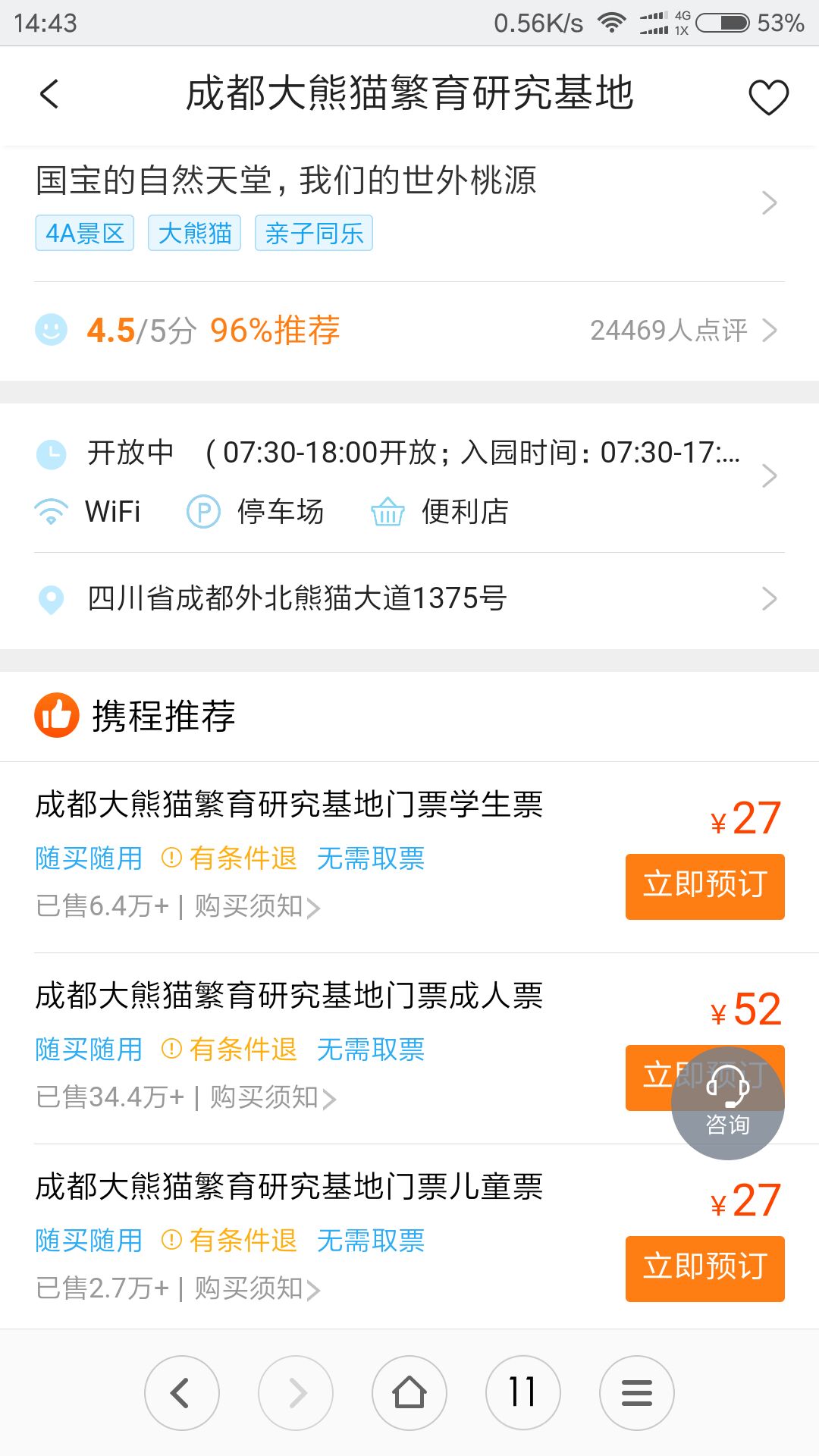Tap the browser back button
Screen dimensions: 819x1456
tap(182, 1393)
